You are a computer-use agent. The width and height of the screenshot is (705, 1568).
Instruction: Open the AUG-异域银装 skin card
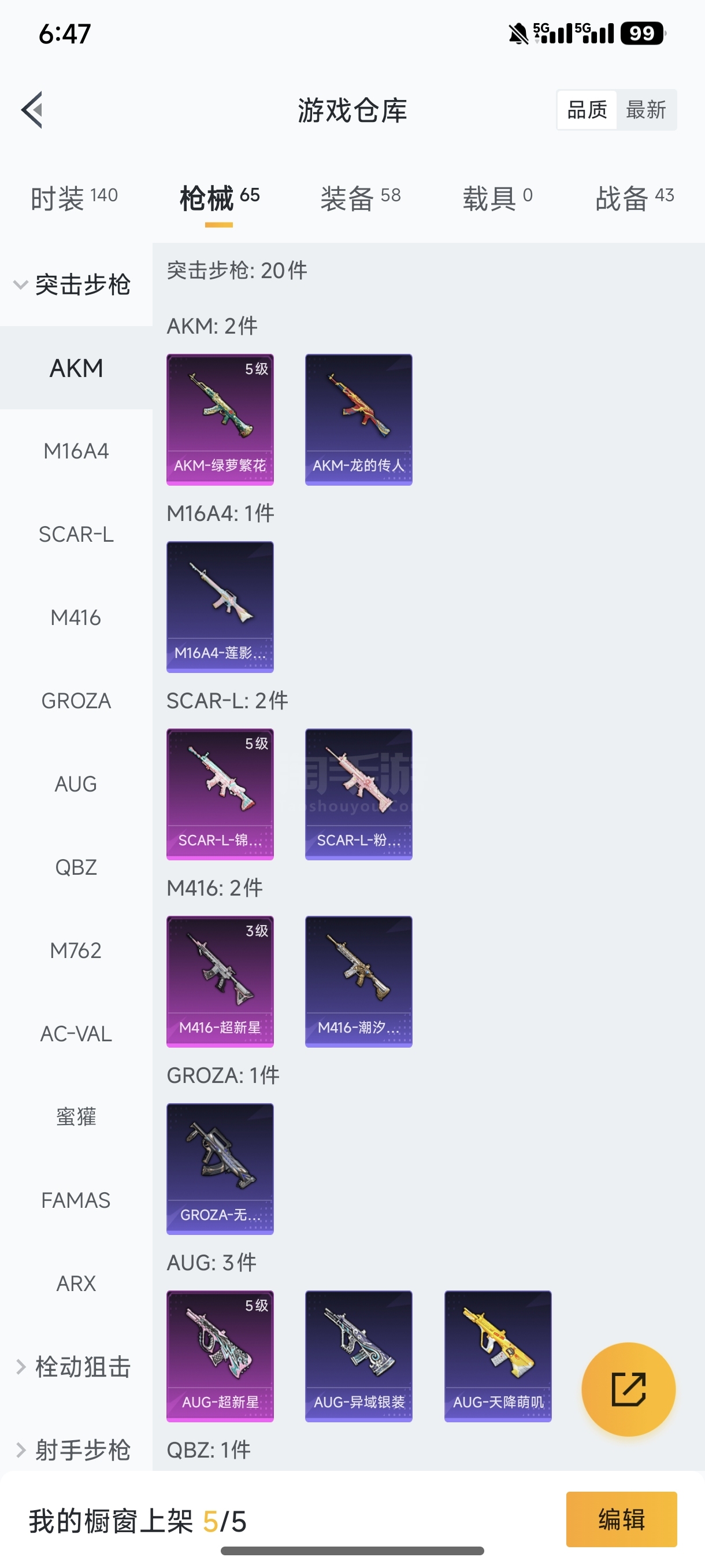[358, 1356]
